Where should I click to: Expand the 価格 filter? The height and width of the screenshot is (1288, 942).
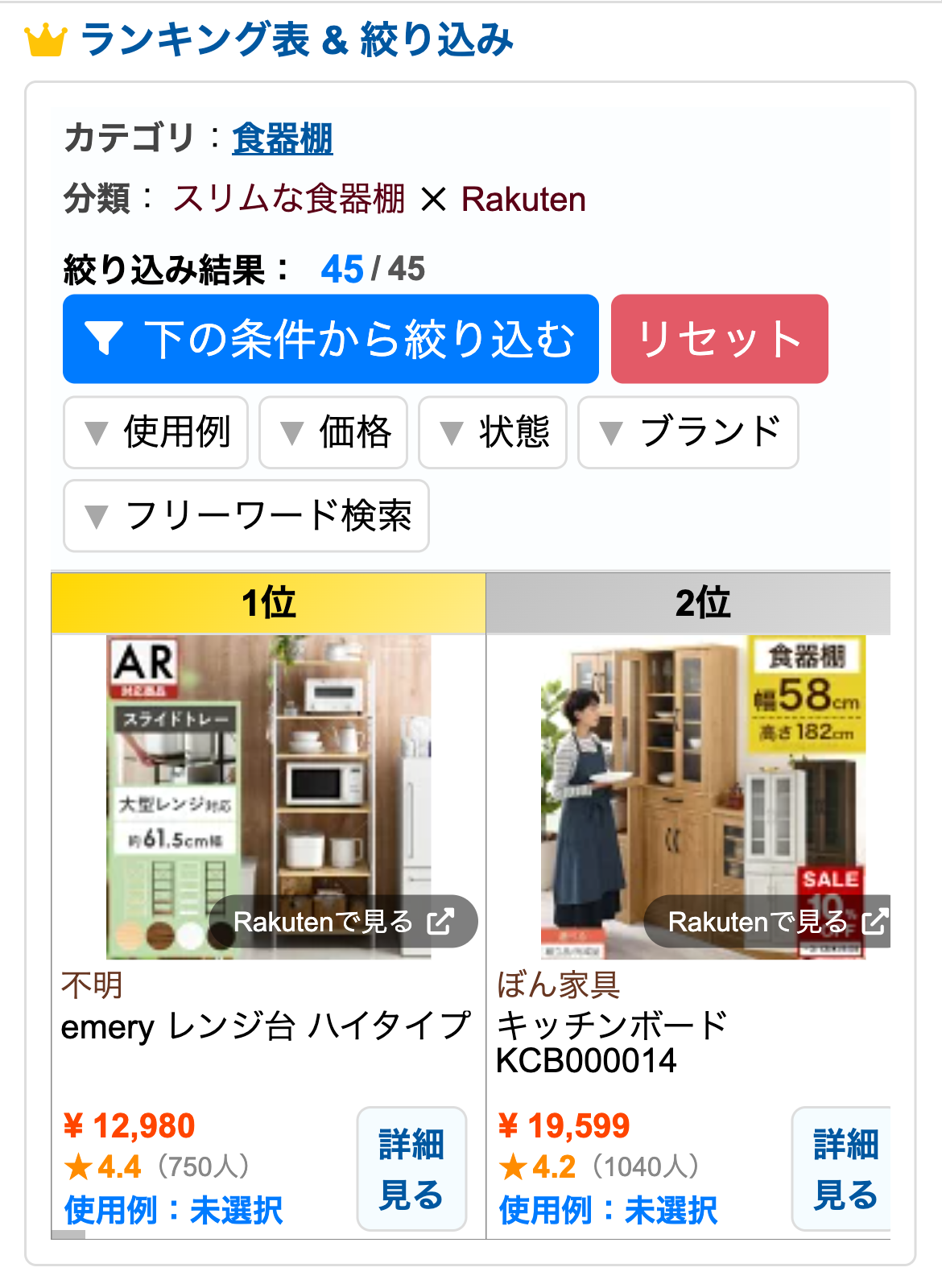tap(333, 432)
